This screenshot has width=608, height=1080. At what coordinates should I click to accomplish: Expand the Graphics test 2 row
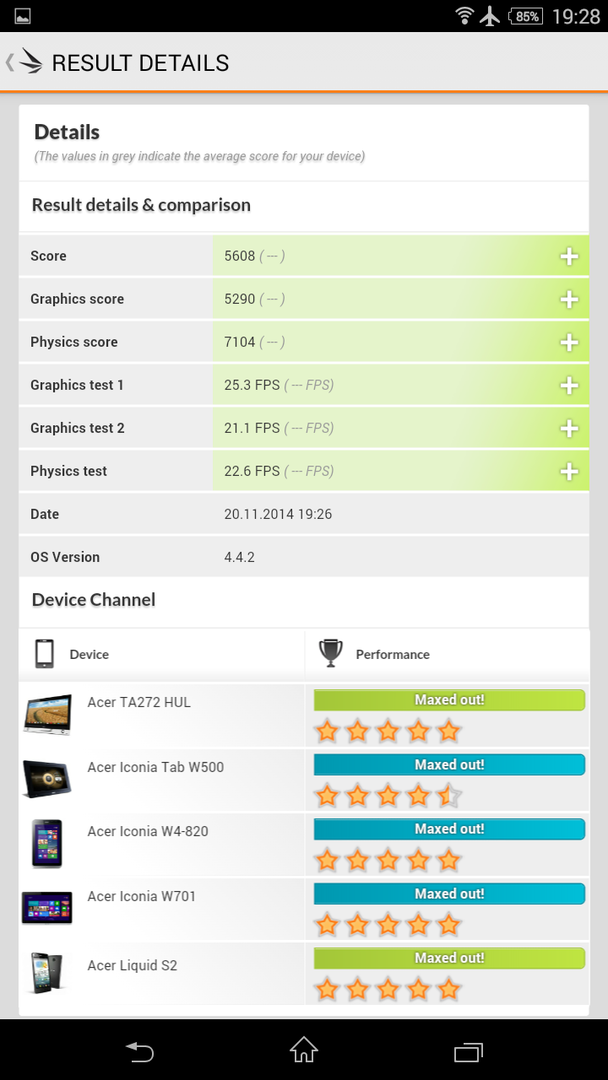click(569, 428)
